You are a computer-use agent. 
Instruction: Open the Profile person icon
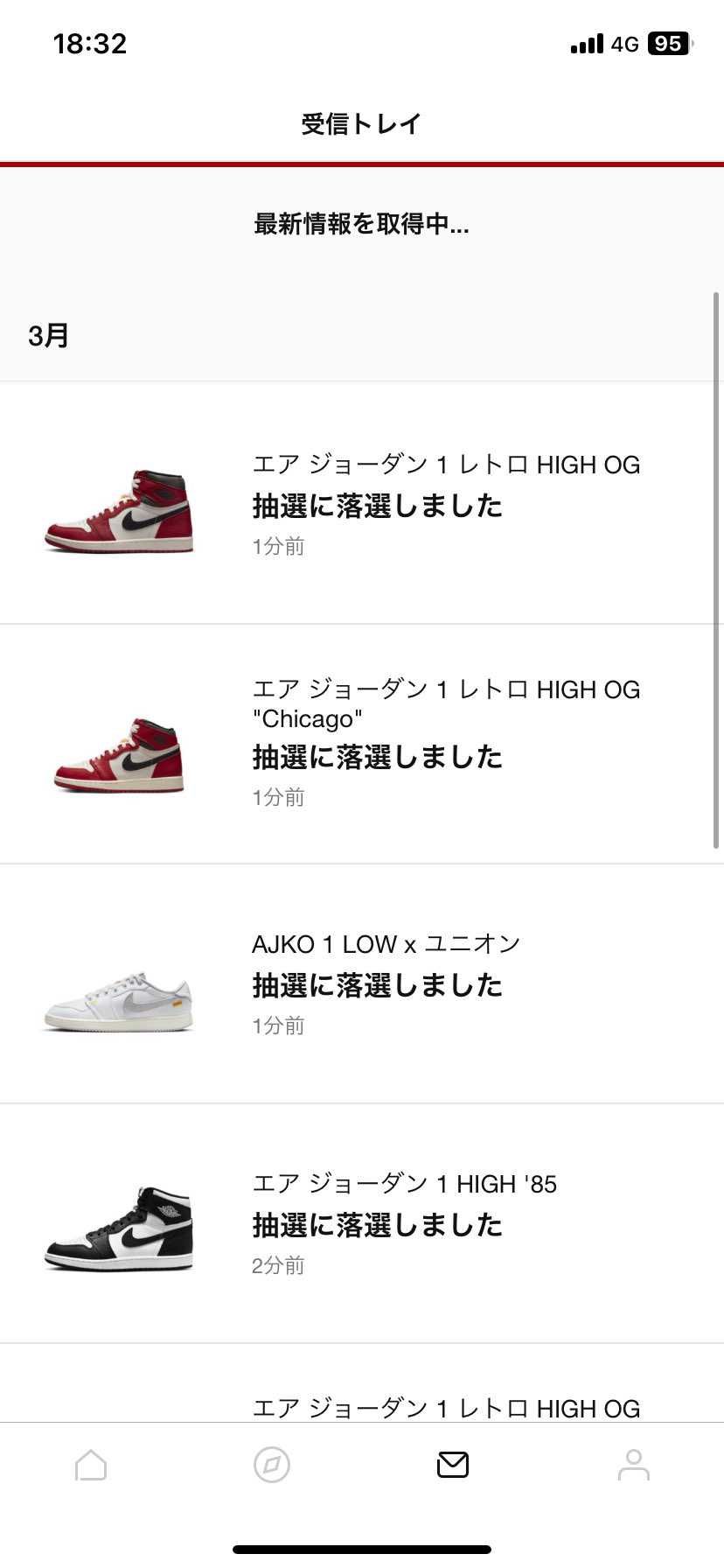(x=633, y=1465)
